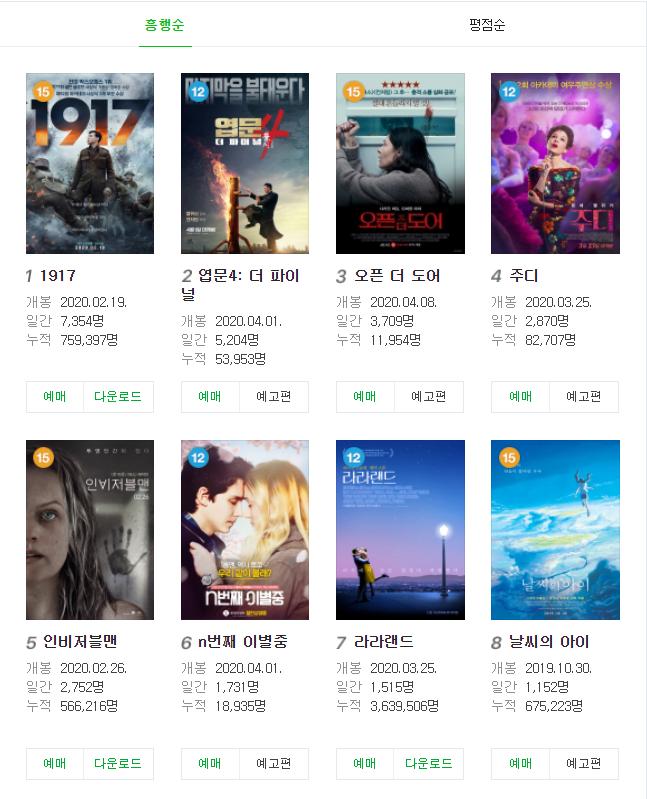Watch the 엽문4: 더 파이널 예고편

[x=273, y=396]
